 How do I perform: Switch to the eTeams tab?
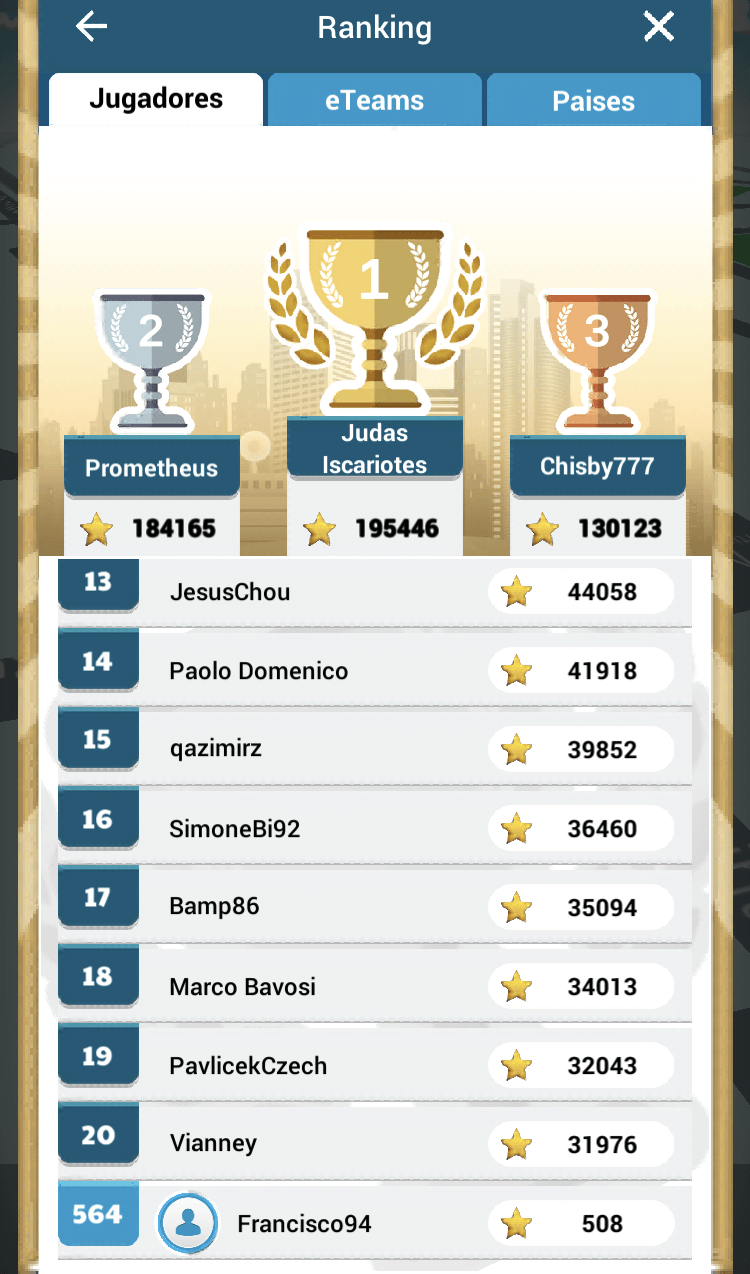click(374, 100)
